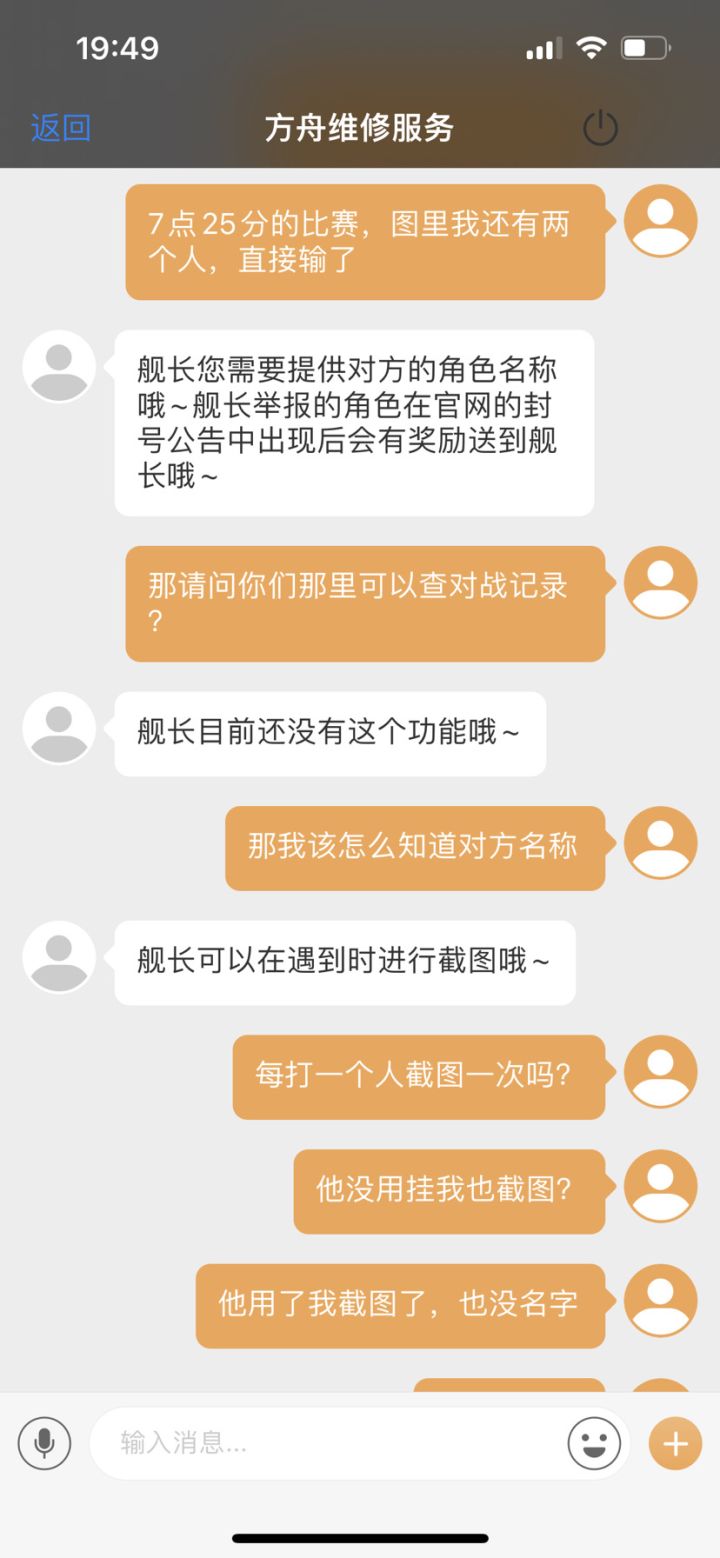Tap your own avatar beside the top message
The image size is (720, 1558).
pos(660,221)
